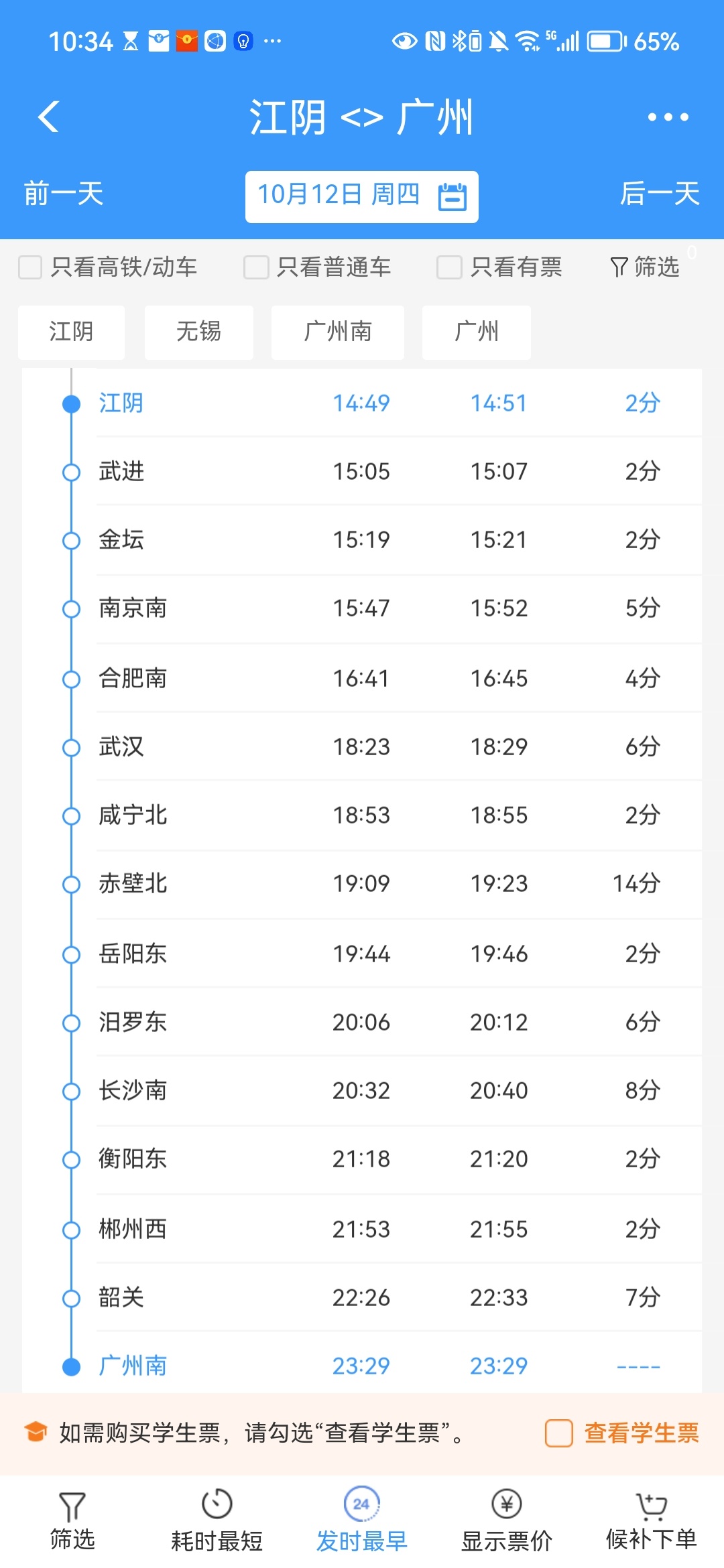Sort by 耗时最短
Viewport: 724px width, 1568px height.
pos(217,1520)
